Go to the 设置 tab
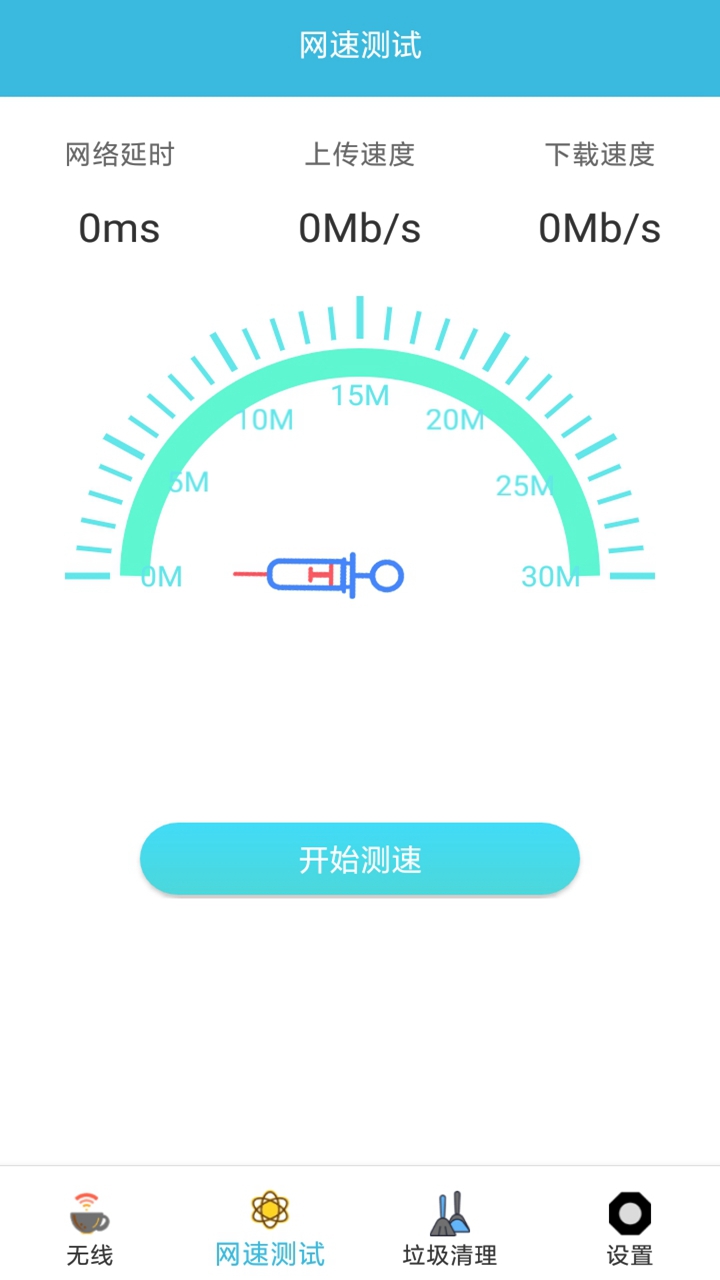 [630, 1227]
